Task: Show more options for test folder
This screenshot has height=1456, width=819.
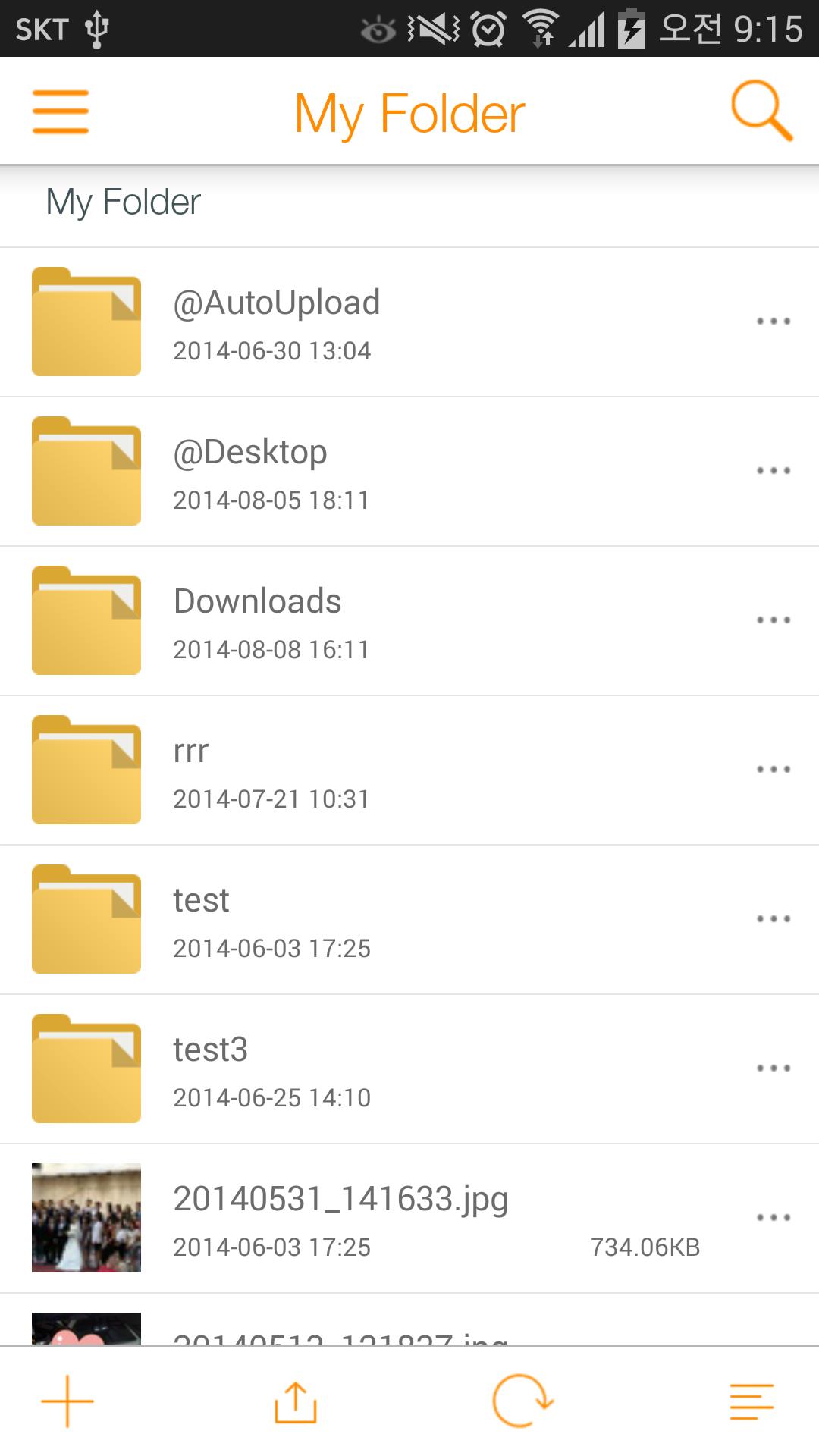Action: click(773, 919)
